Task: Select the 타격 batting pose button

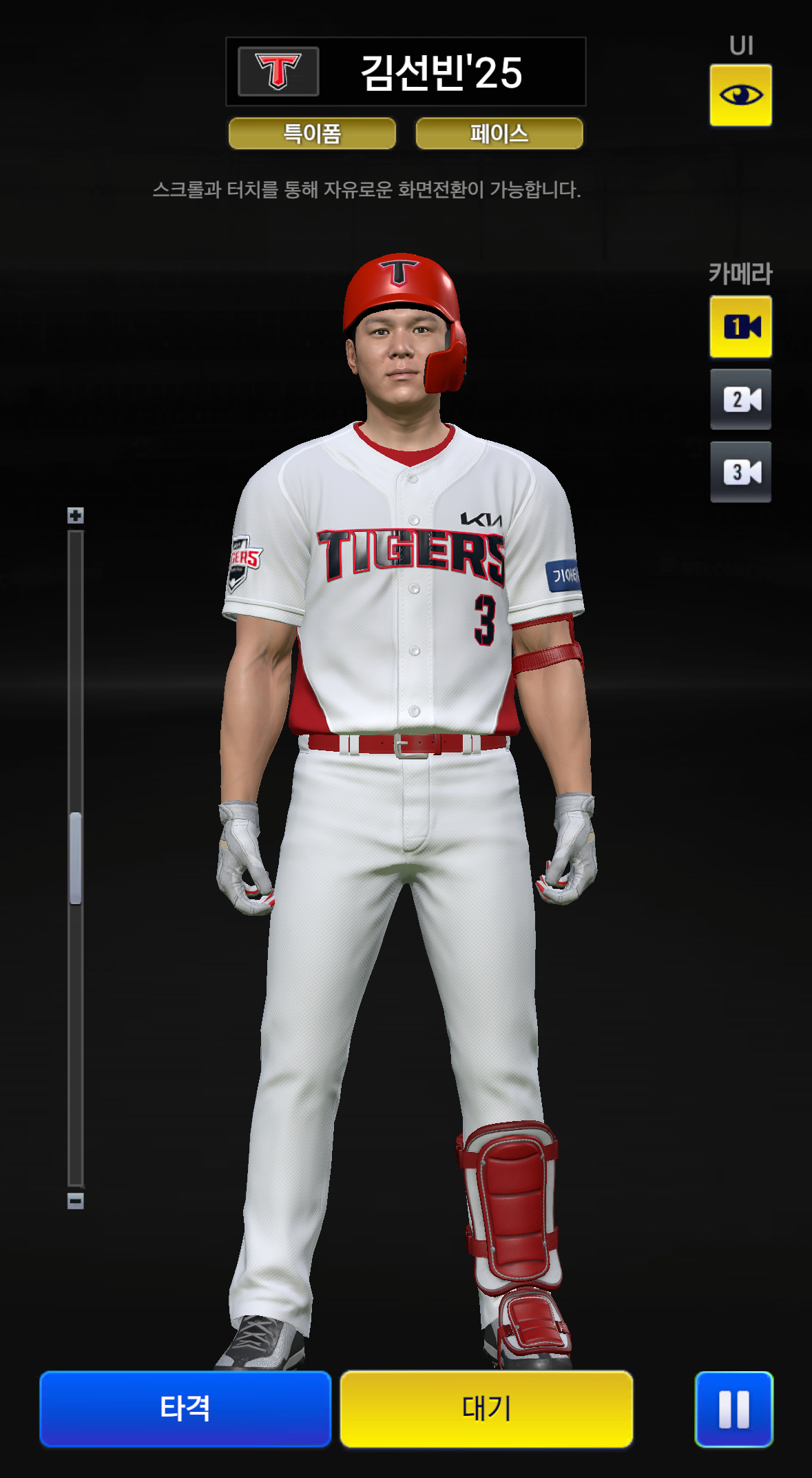Action: (185, 1408)
